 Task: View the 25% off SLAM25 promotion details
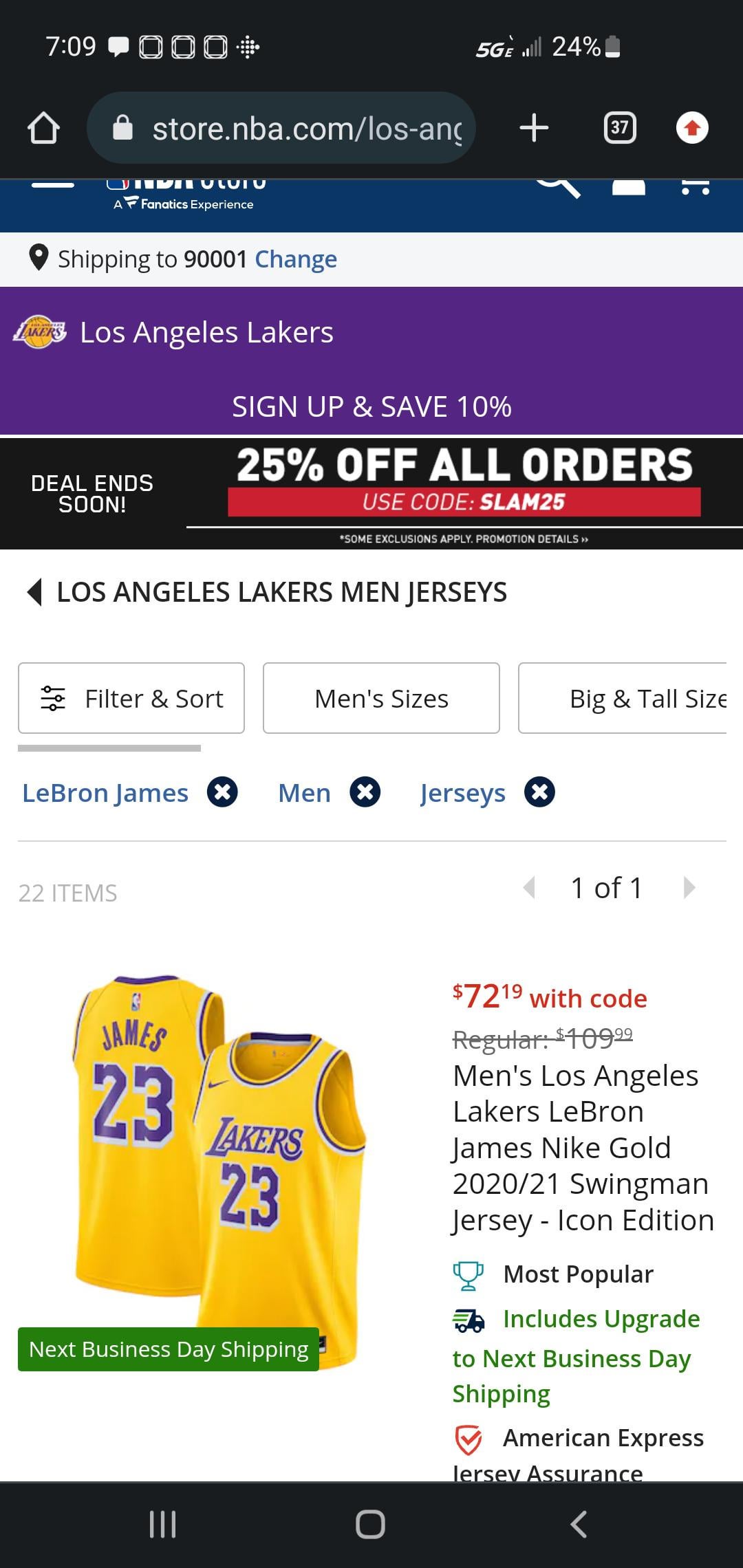click(x=464, y=538)
